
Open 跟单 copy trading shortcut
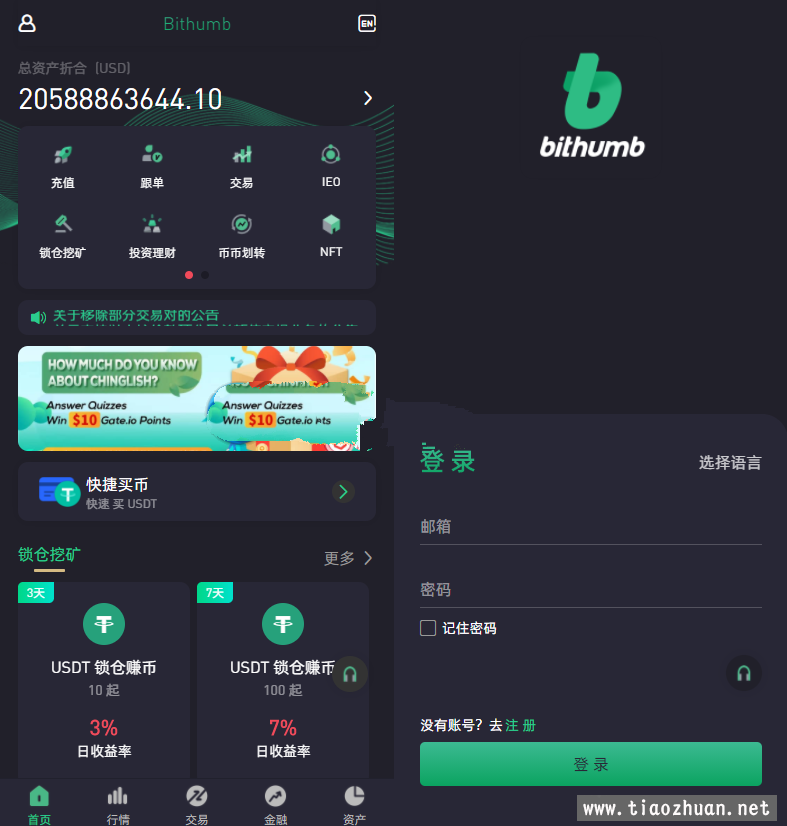coord(152,166)
